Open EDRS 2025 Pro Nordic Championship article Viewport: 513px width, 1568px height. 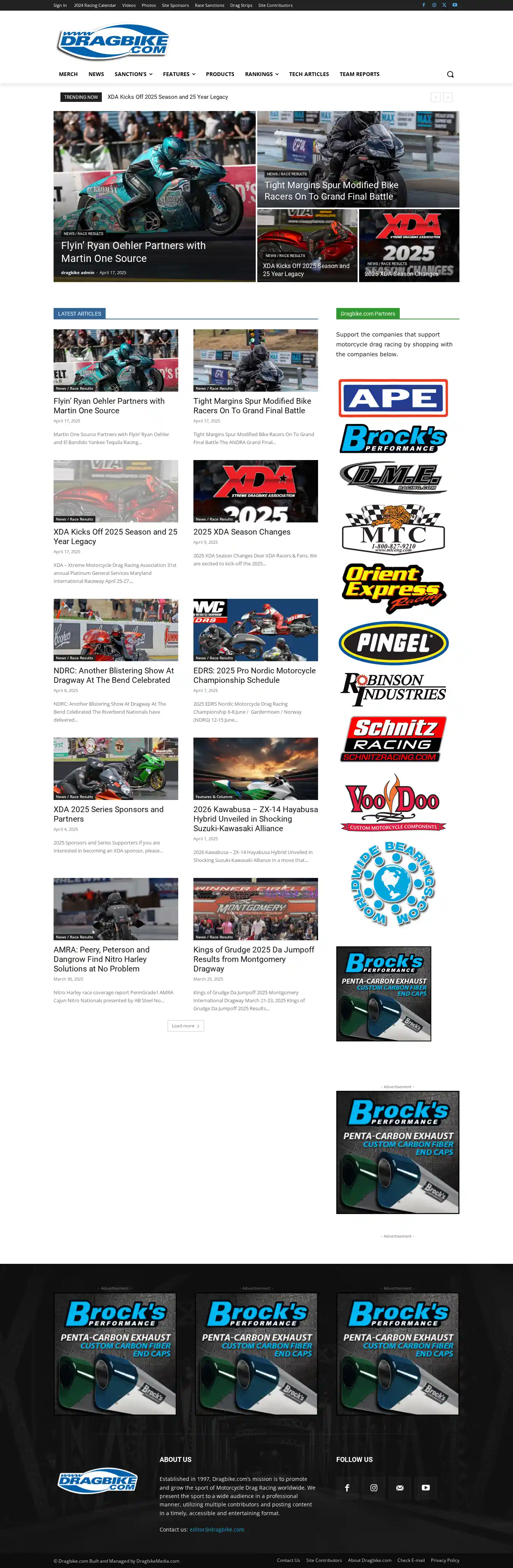tap(254, 675)
